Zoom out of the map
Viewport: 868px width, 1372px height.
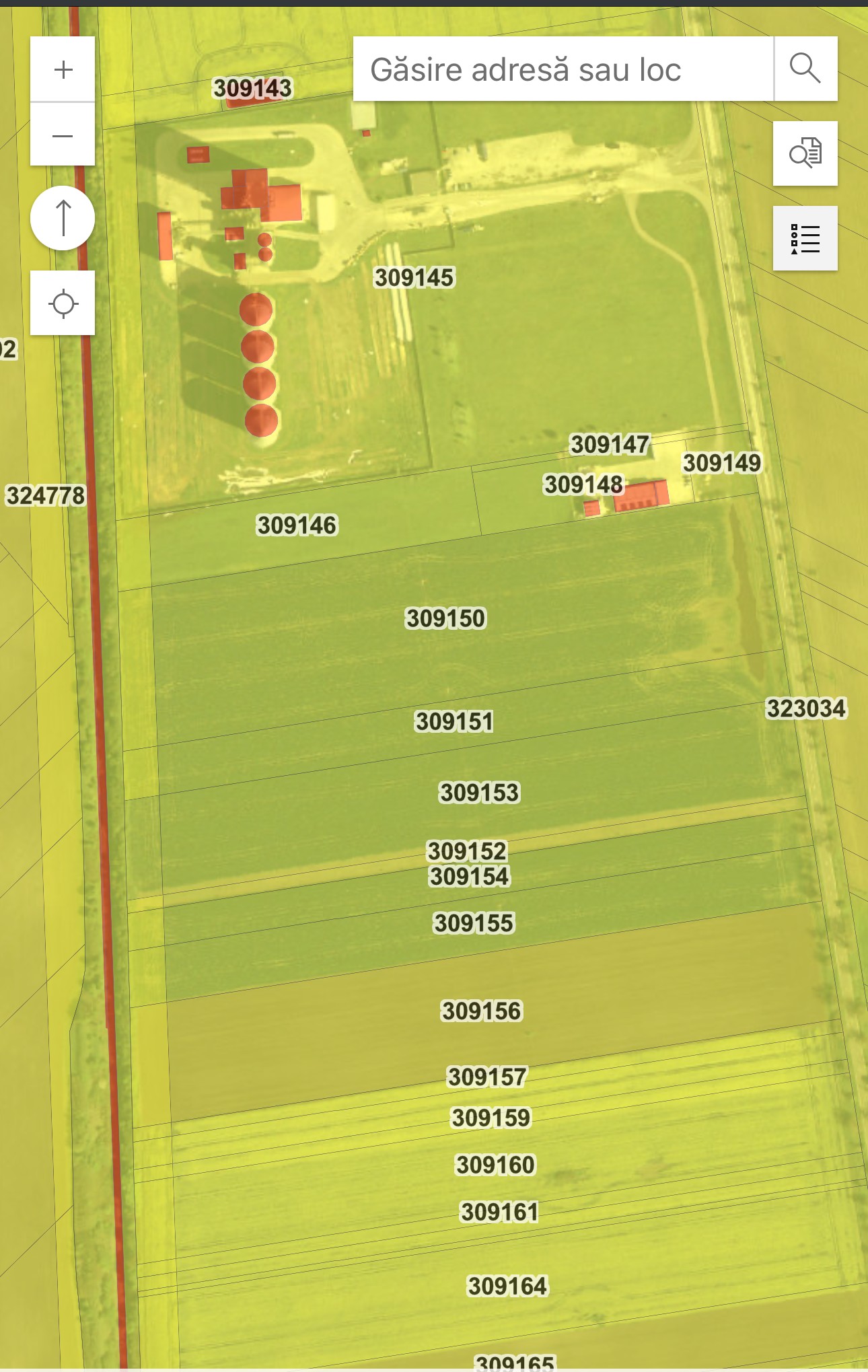coord(63,136)
